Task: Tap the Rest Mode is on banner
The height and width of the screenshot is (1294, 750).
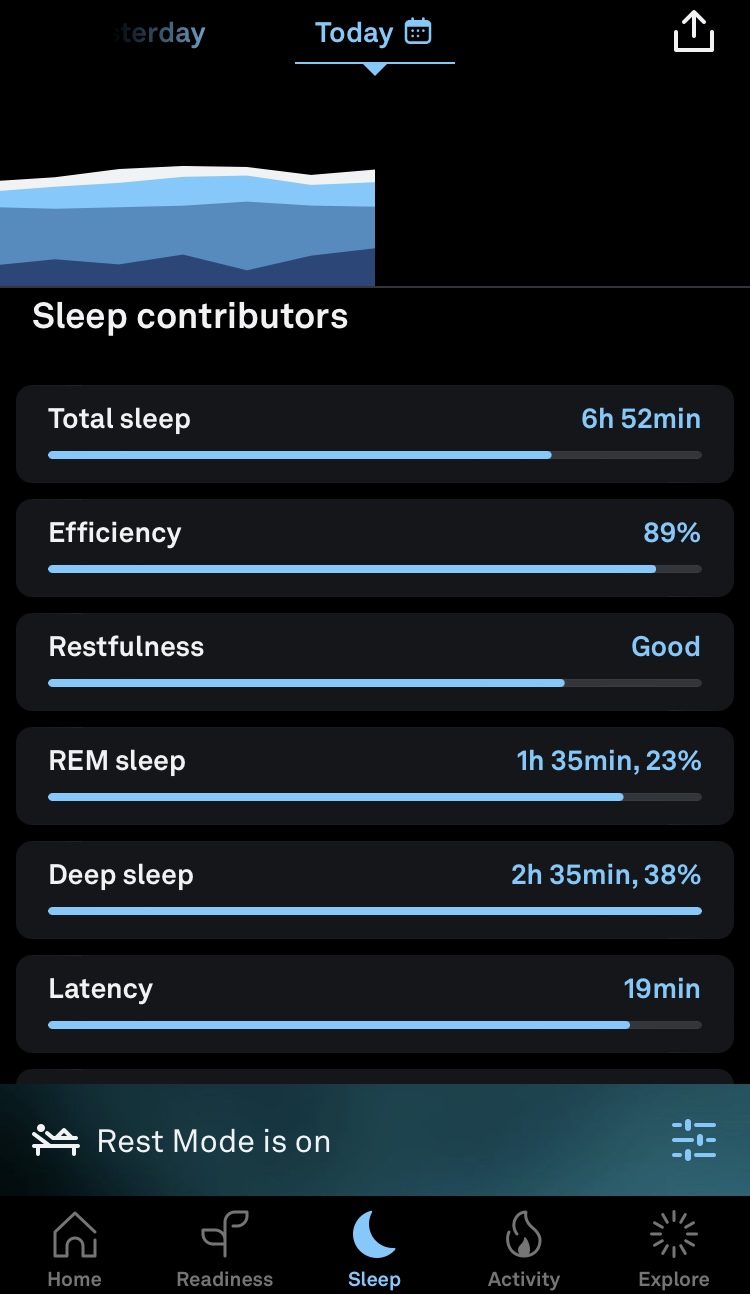Action: 375,1140
